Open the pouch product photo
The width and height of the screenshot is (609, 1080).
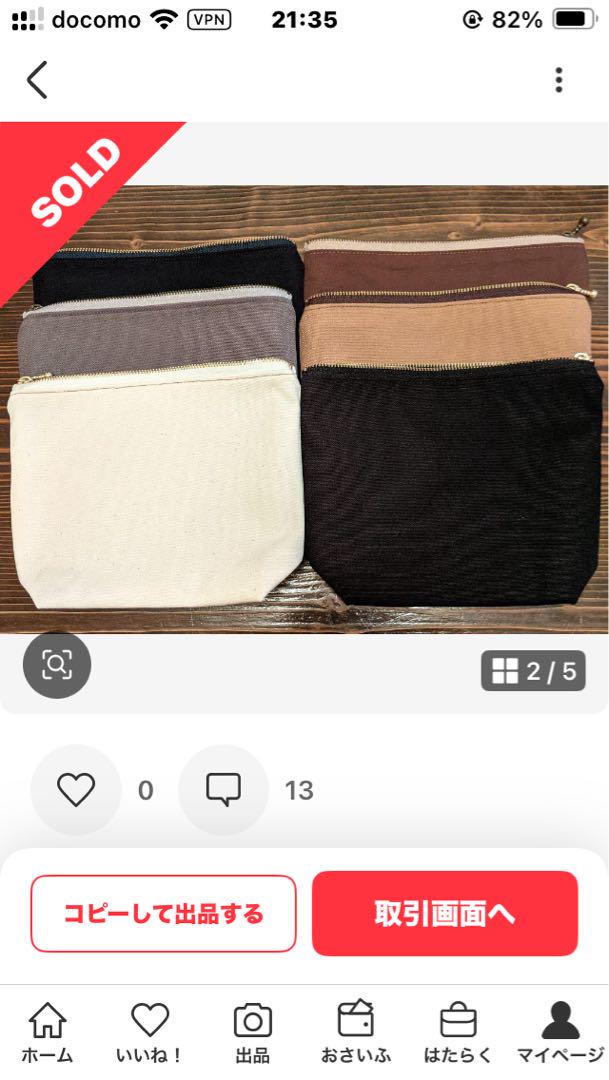pyautogui.click(x=304, y=410)
